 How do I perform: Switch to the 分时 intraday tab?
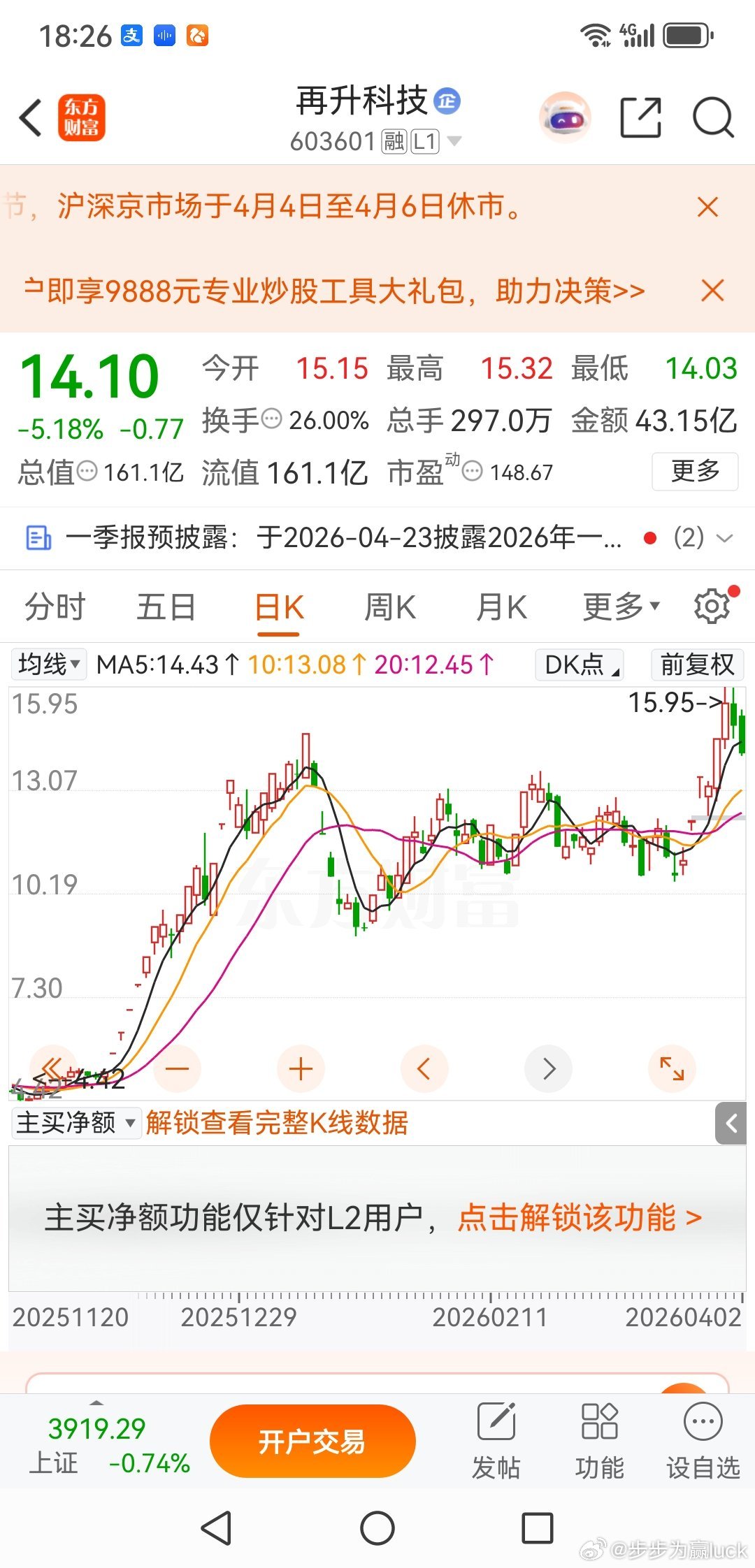click(x=54, y=607)
